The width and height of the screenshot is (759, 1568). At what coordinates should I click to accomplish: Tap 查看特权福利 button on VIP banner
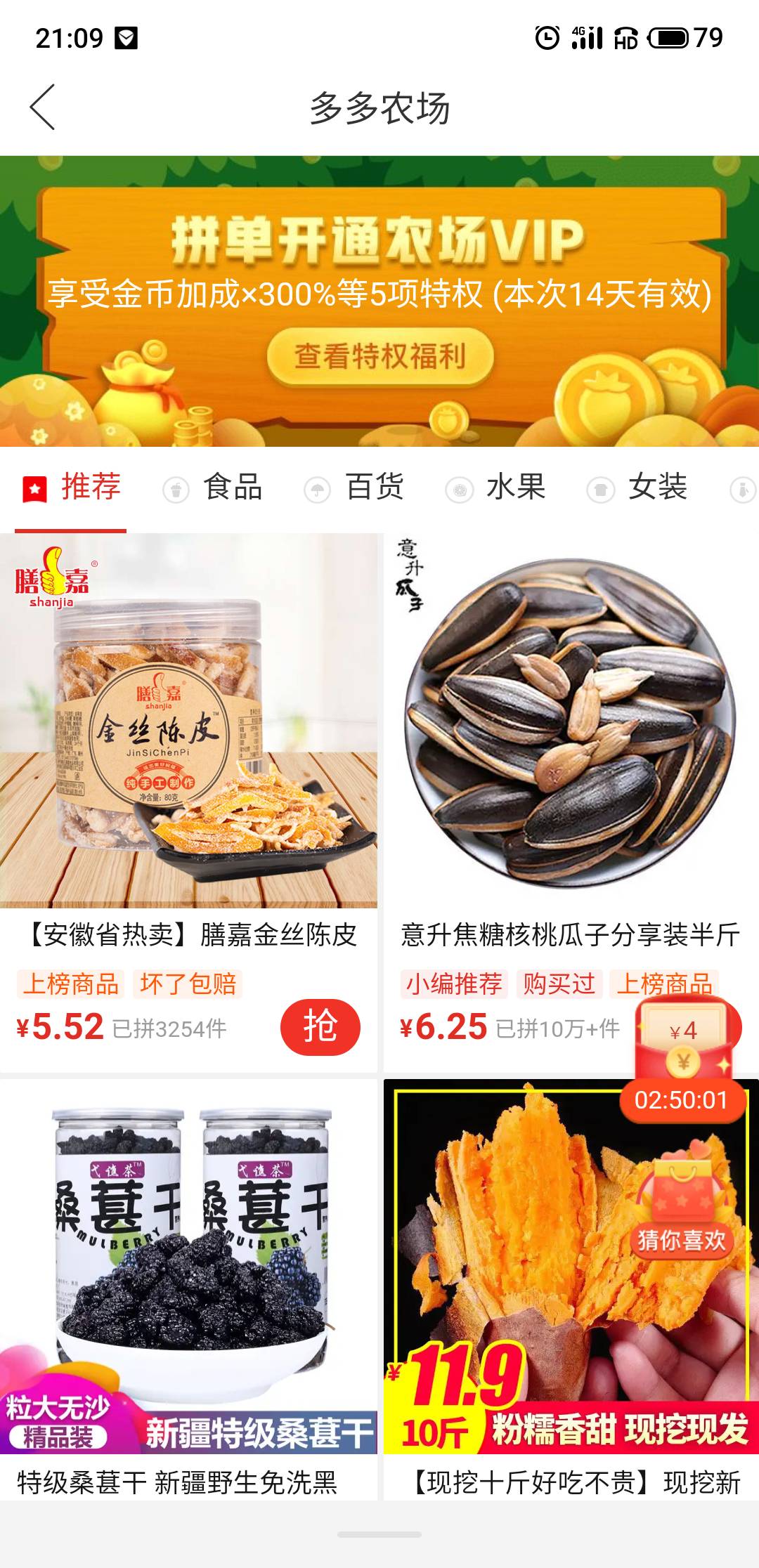pos(379,356)
